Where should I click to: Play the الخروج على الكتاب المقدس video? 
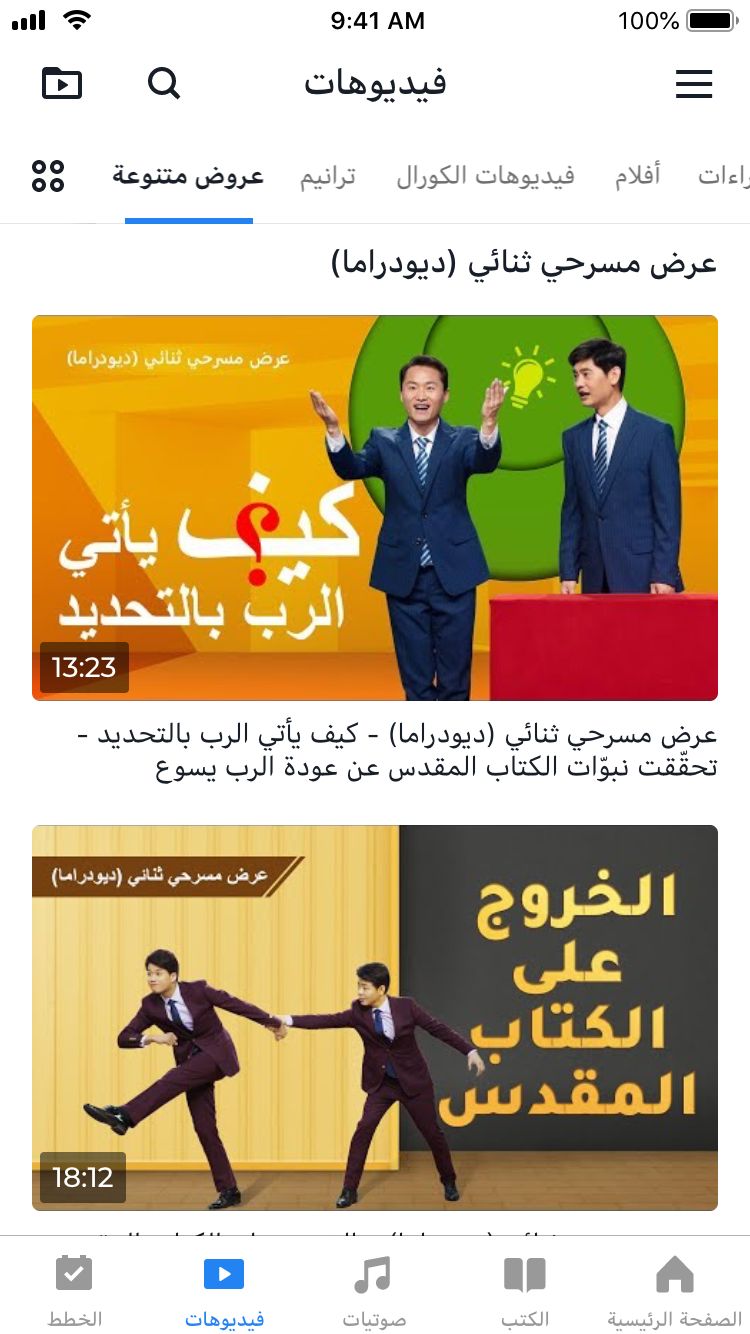tap(375, 1017)
